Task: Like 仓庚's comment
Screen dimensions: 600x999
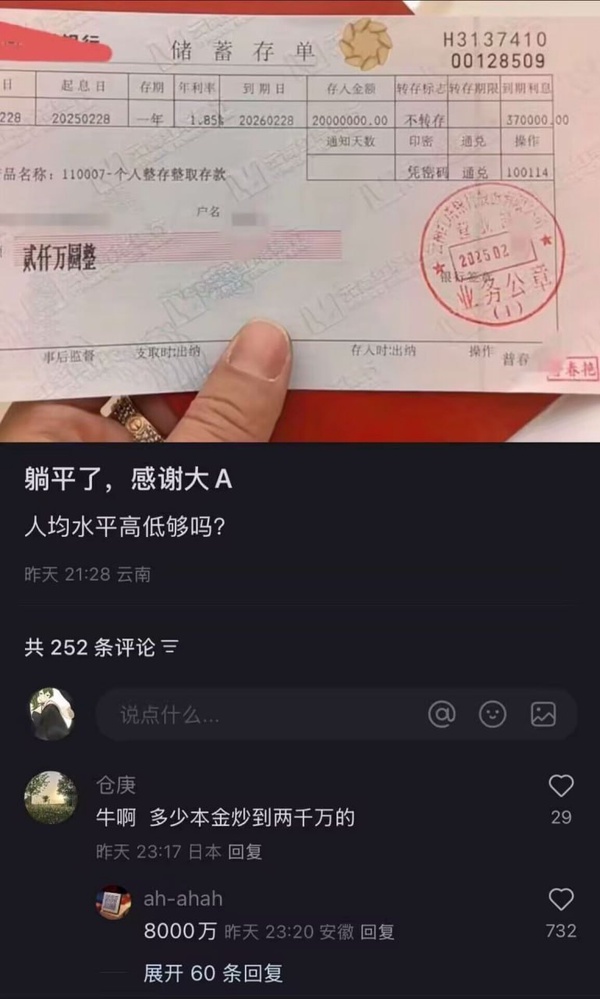Action: 561,787
